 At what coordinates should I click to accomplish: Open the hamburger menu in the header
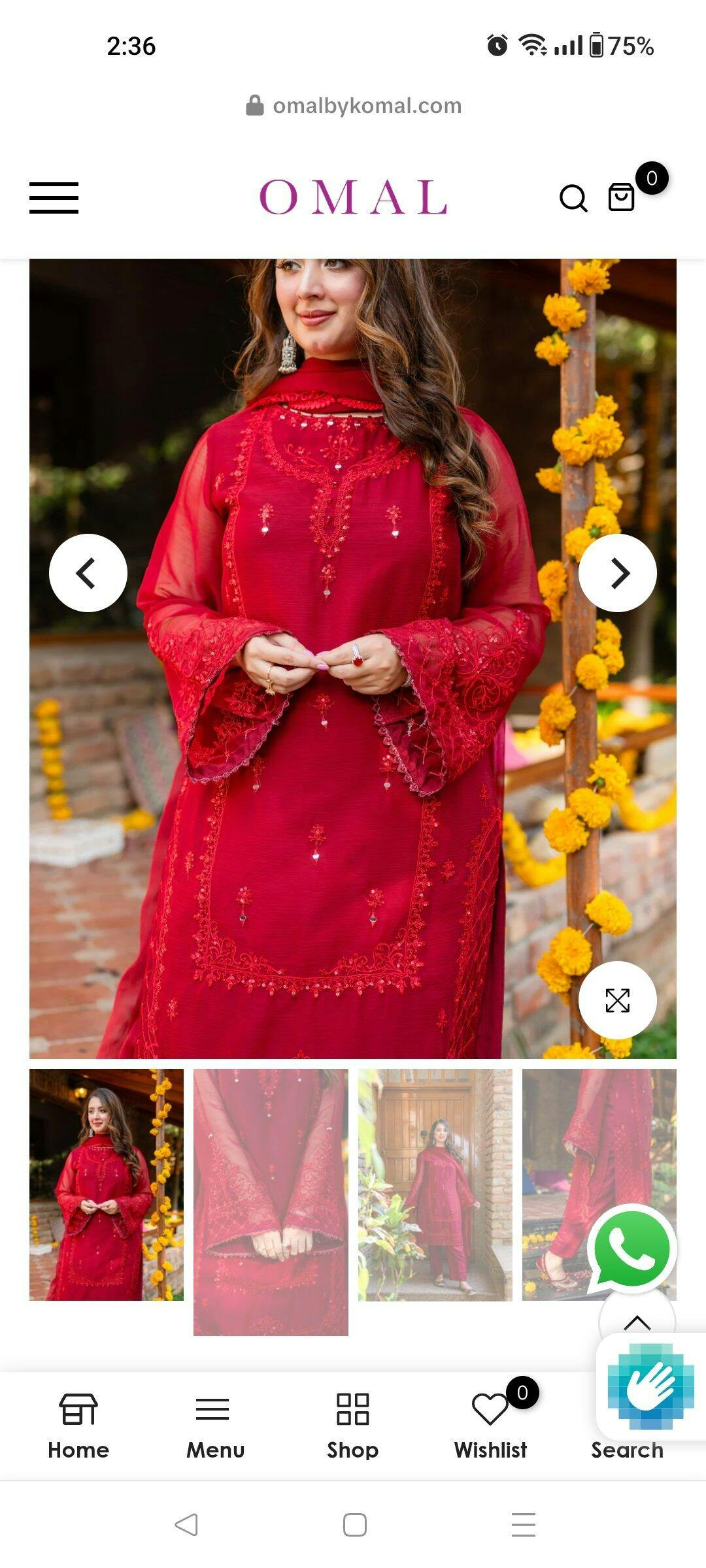pyautogui.click(x=54, y=198)
